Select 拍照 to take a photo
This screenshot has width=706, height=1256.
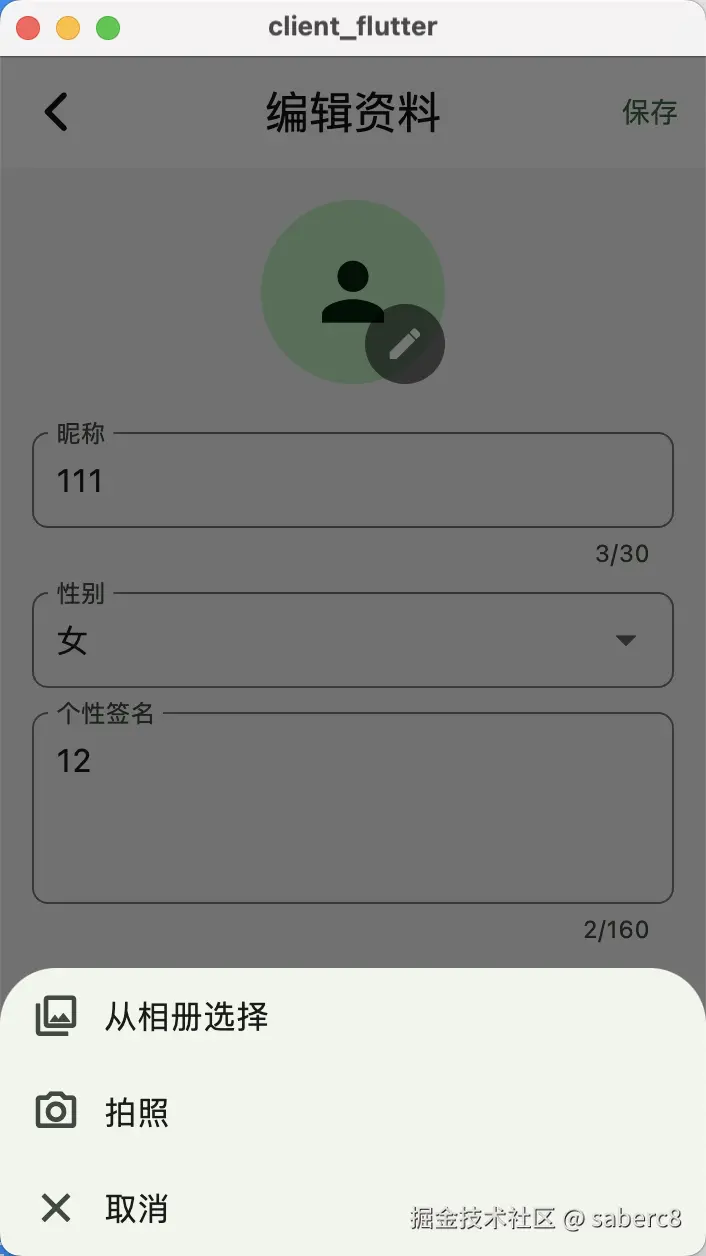[x=137, y=1112]
